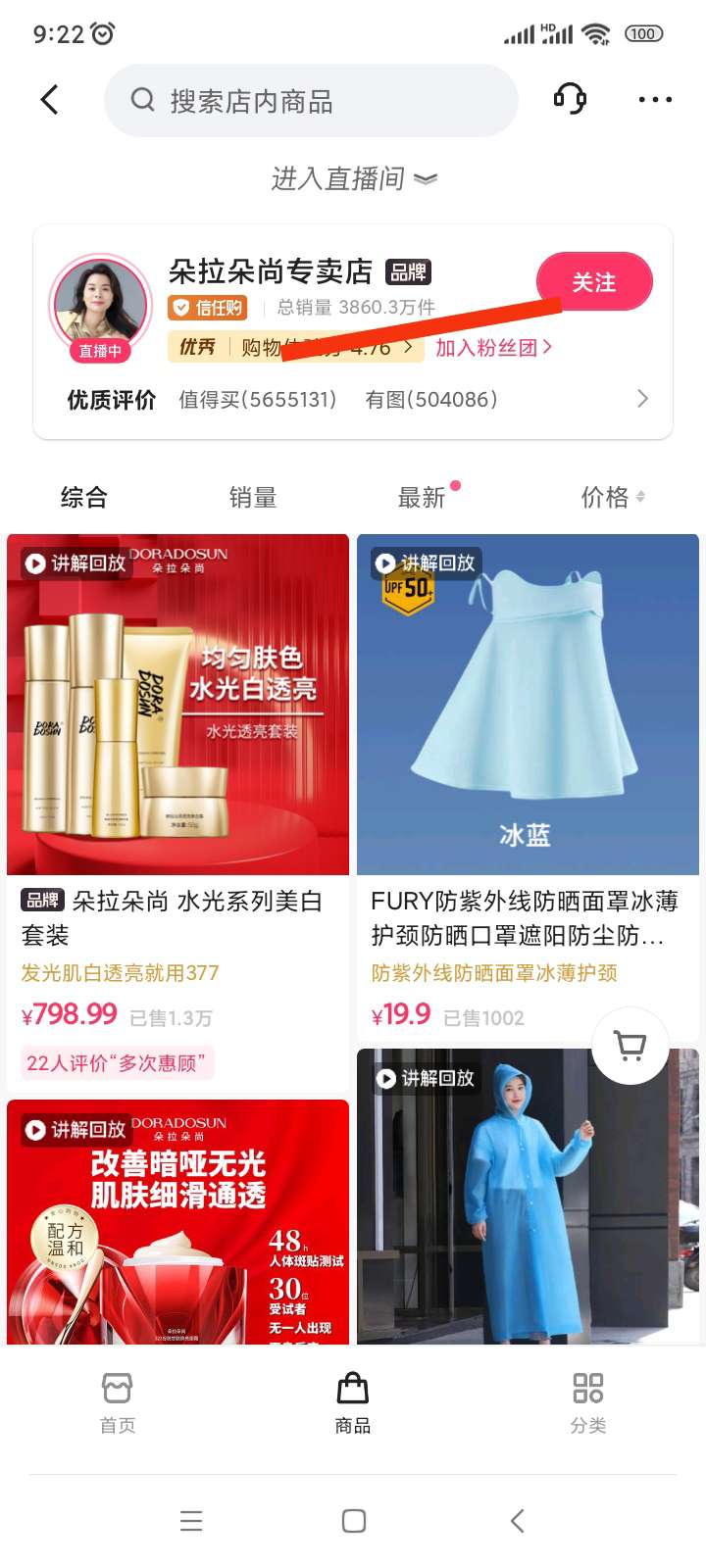Open the blue raincoat product card
This screenshot has height=1568, width=706.
click(x=528, y=1205)
